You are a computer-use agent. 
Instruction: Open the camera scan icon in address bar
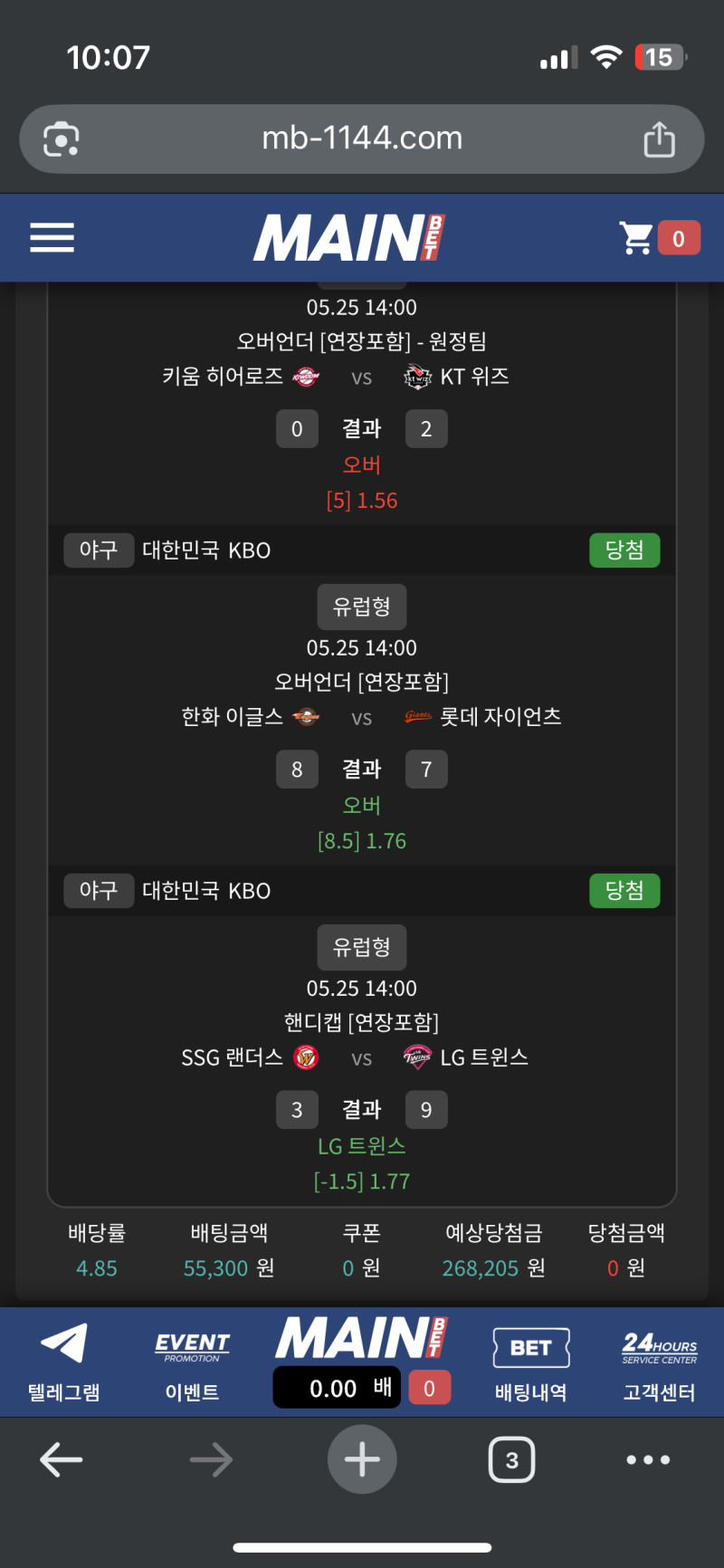62,139
